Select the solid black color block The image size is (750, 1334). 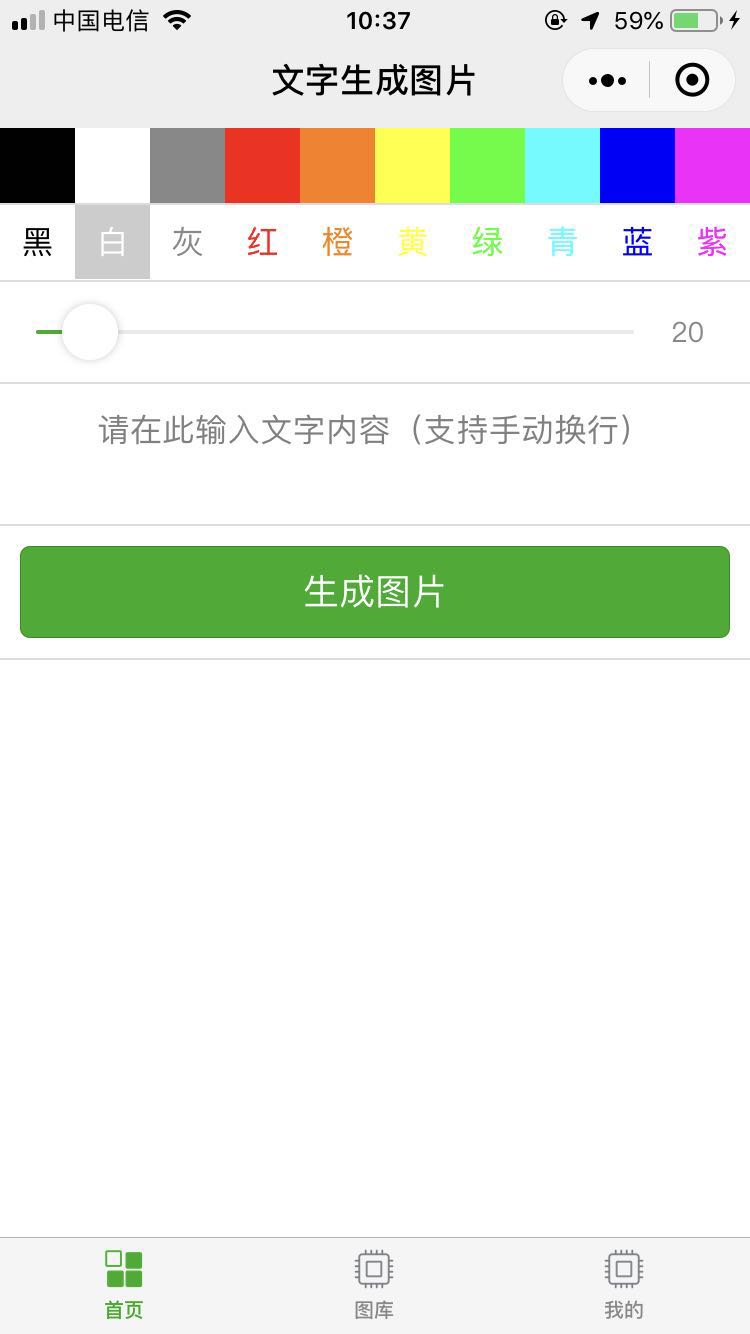(37, 165)
